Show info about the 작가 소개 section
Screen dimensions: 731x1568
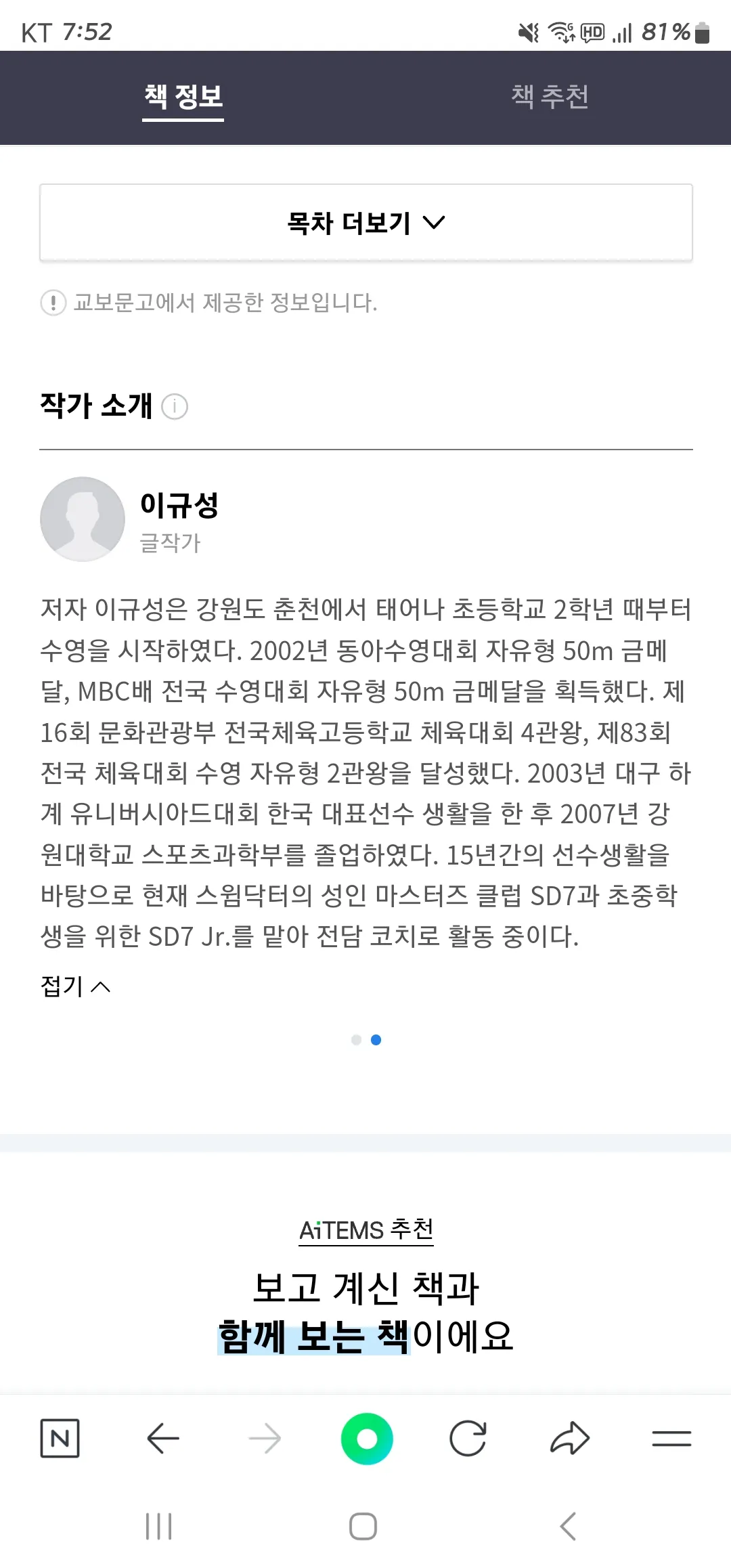coord(175,406)
